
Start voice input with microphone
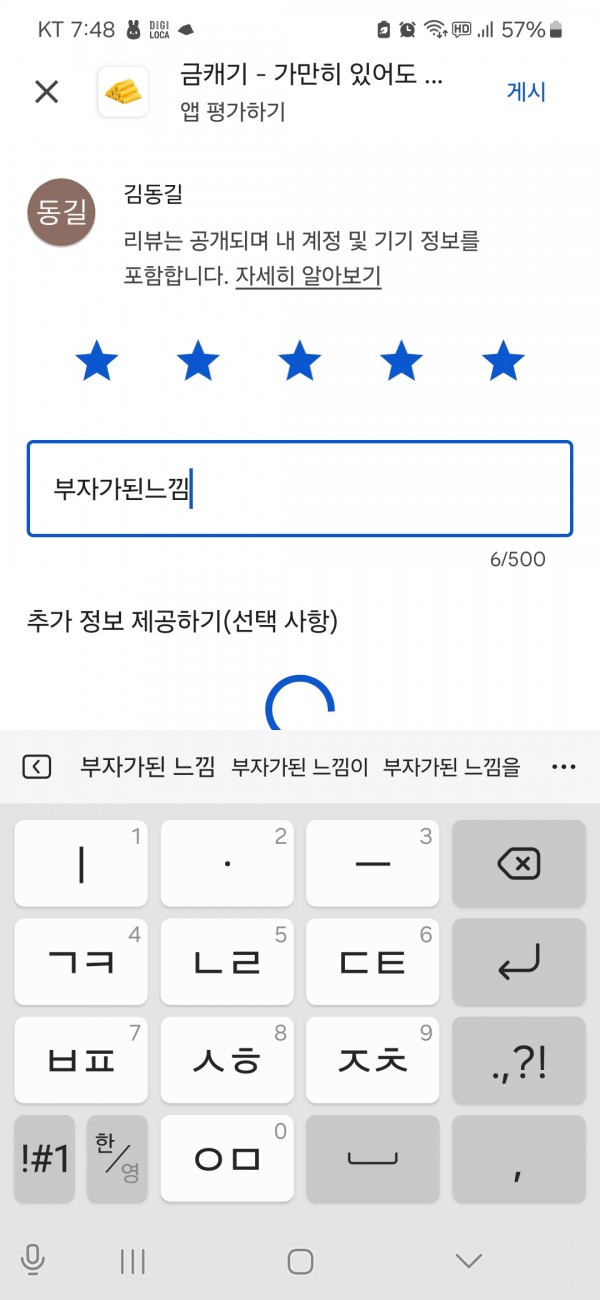click(33, 1261)
